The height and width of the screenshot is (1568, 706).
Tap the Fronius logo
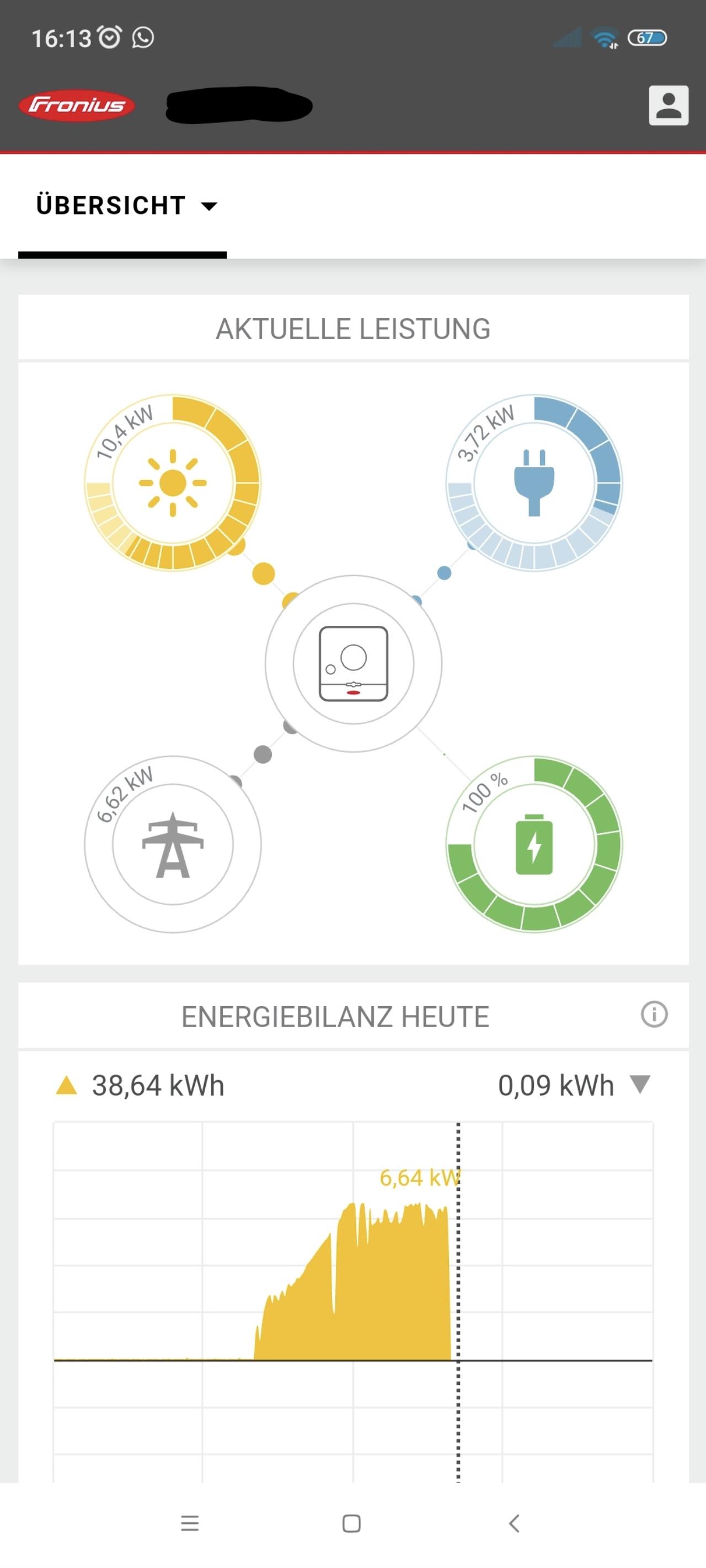(77, 105)
